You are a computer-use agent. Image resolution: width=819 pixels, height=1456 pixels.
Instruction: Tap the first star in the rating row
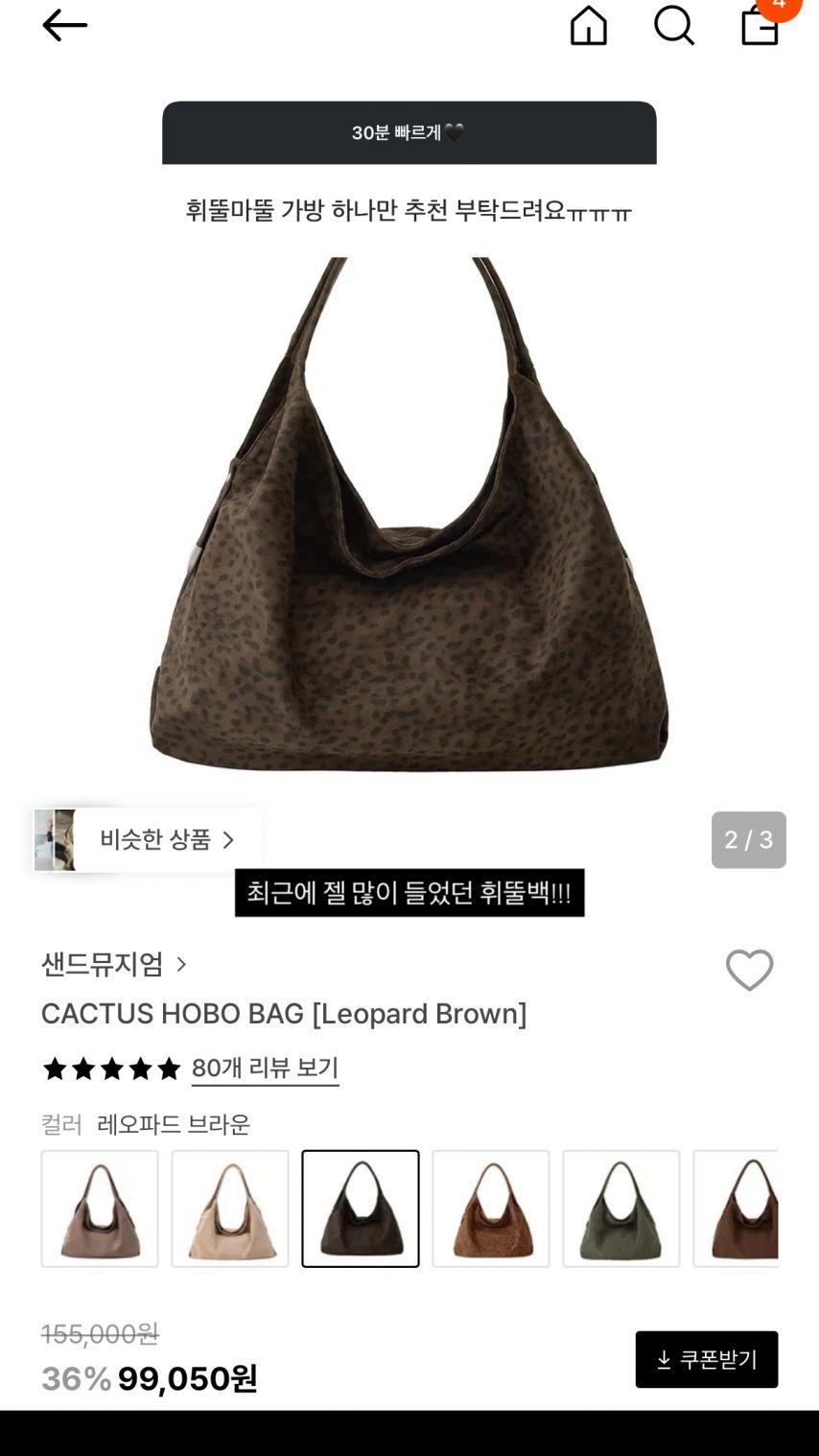[x=55, y=1067]
